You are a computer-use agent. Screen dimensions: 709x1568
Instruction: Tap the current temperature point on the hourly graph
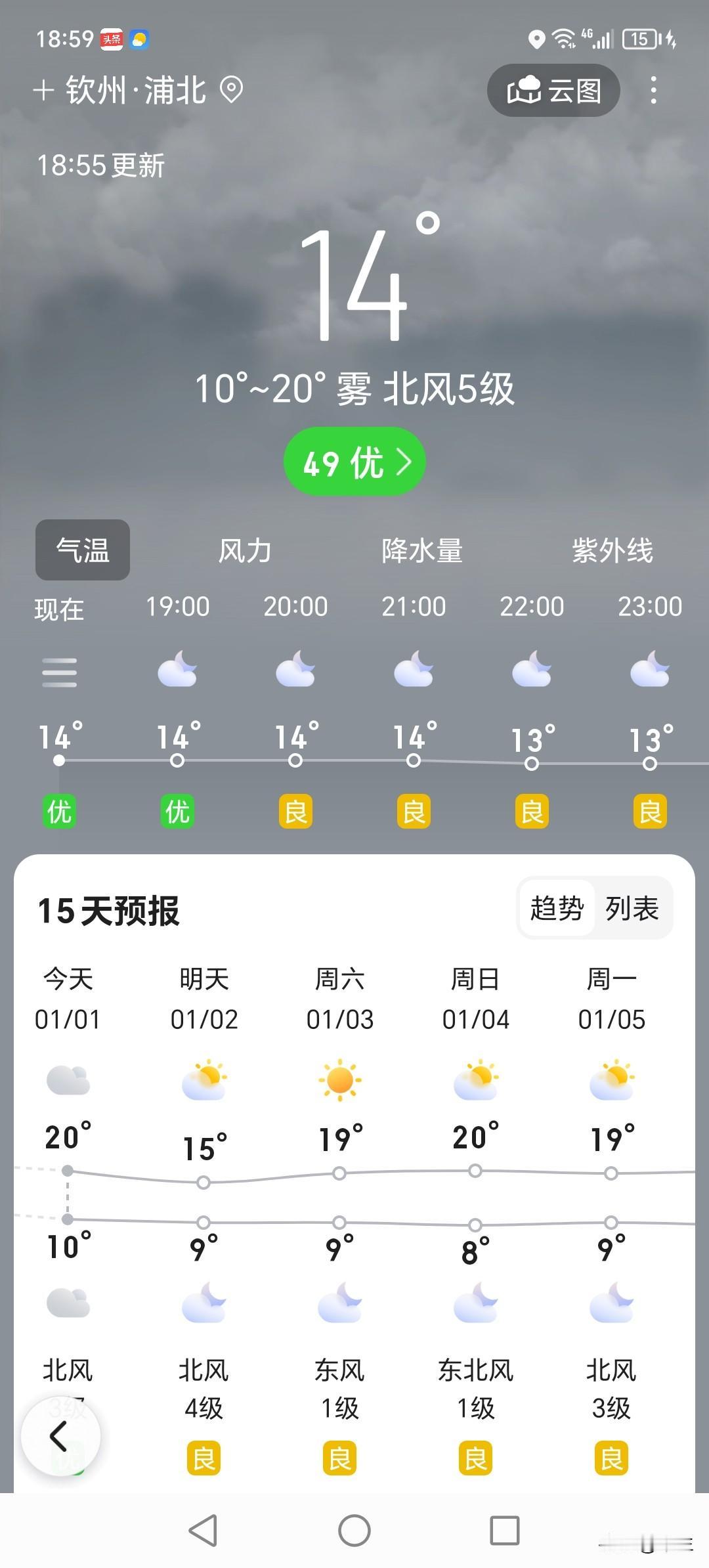coord(59,760)
